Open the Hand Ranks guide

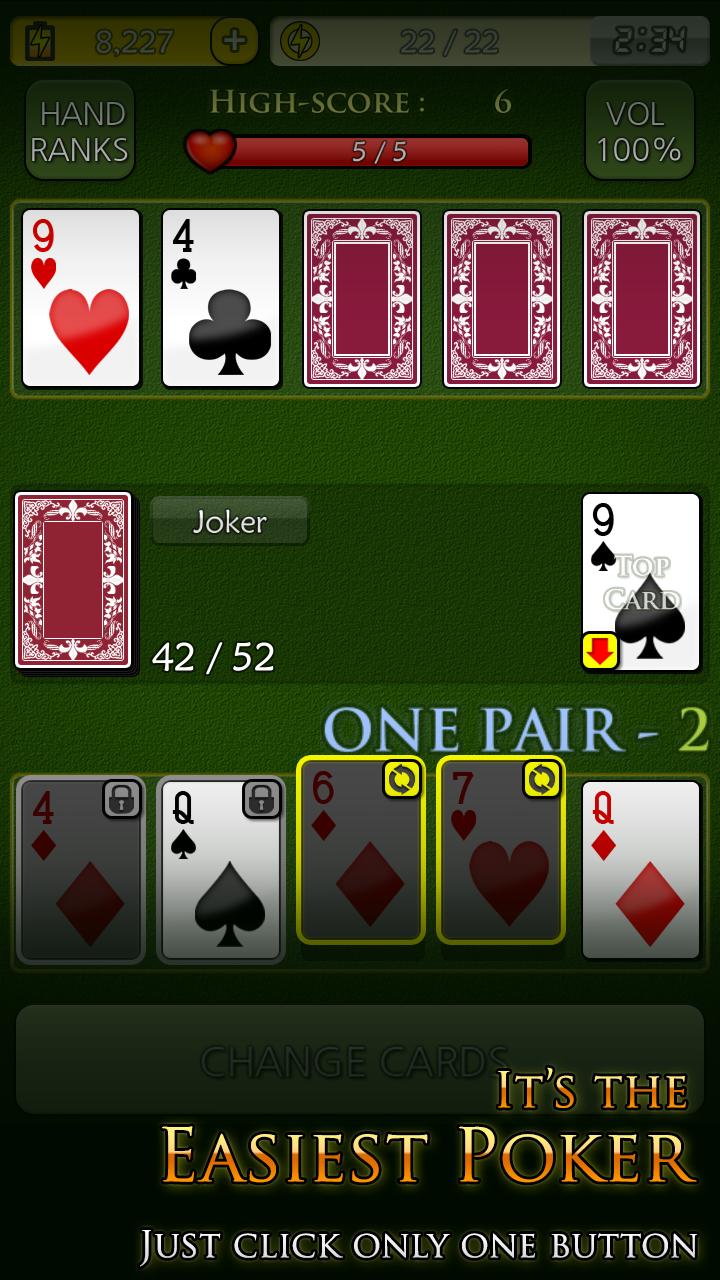(79, 131)
